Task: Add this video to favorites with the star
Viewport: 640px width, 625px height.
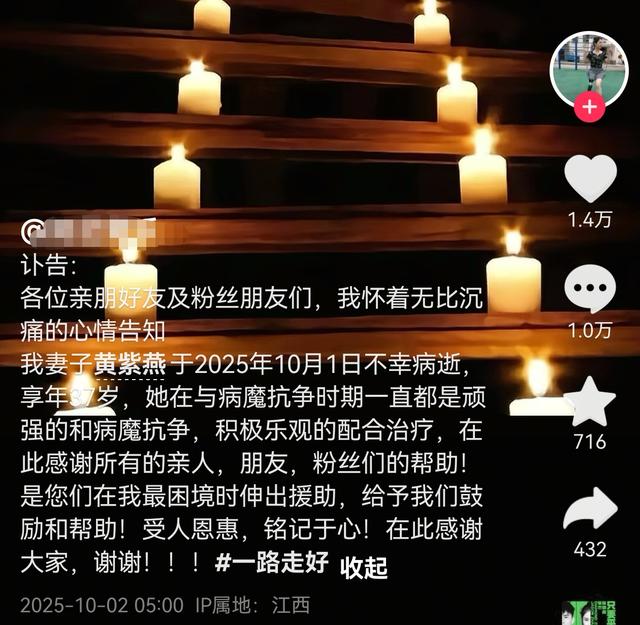Action: [x=590, y=401]
